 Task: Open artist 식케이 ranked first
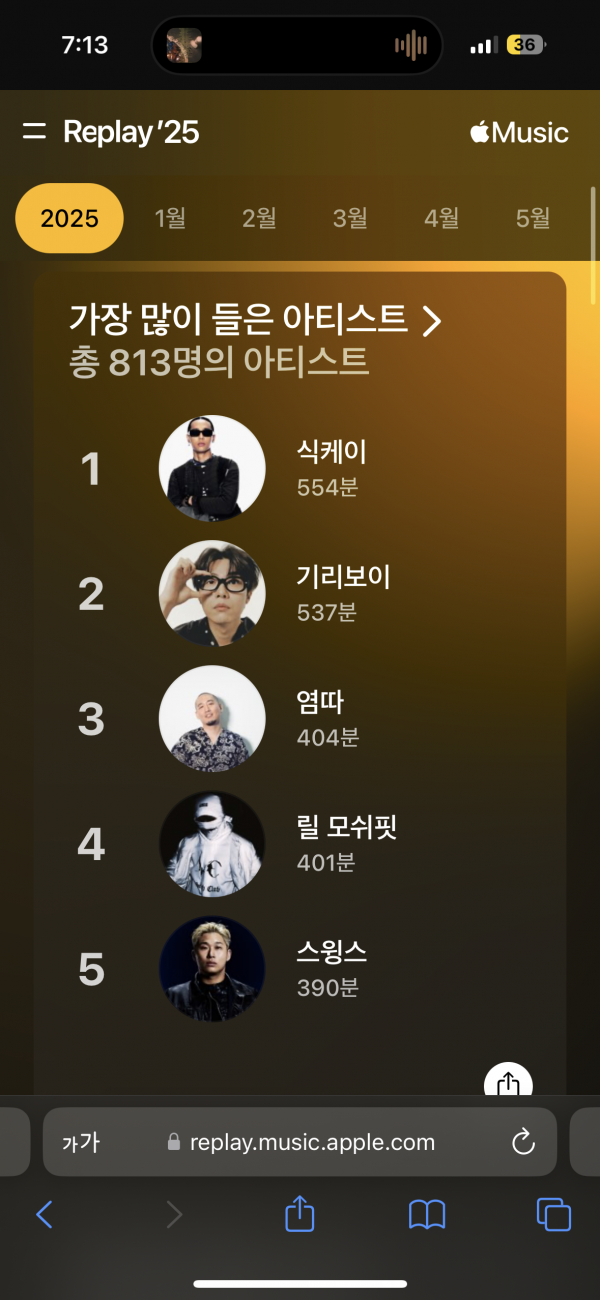click(330, 468)
